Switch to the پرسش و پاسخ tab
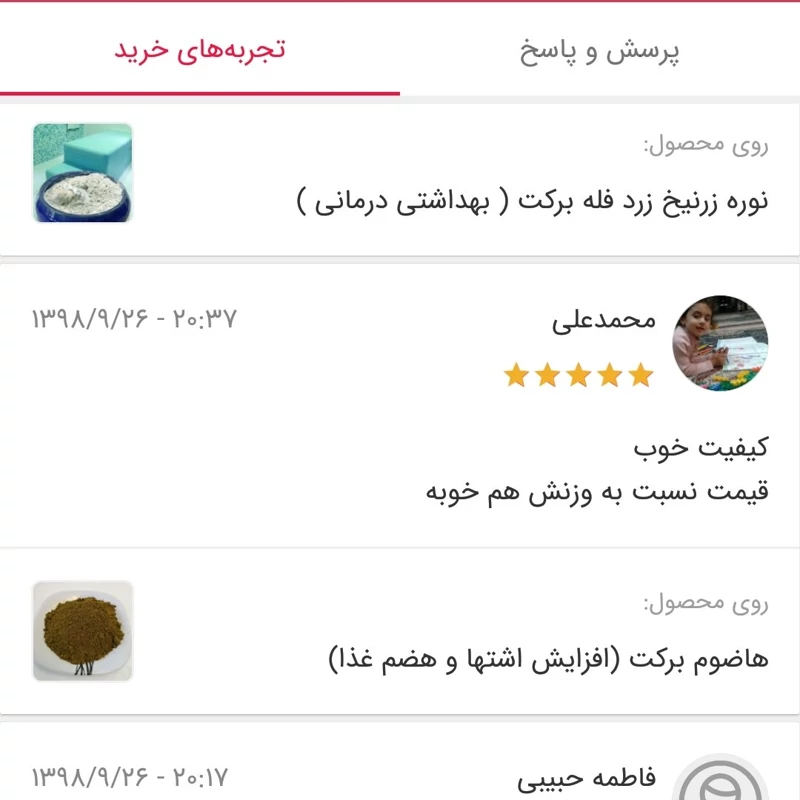 click(x=600, y=51)
